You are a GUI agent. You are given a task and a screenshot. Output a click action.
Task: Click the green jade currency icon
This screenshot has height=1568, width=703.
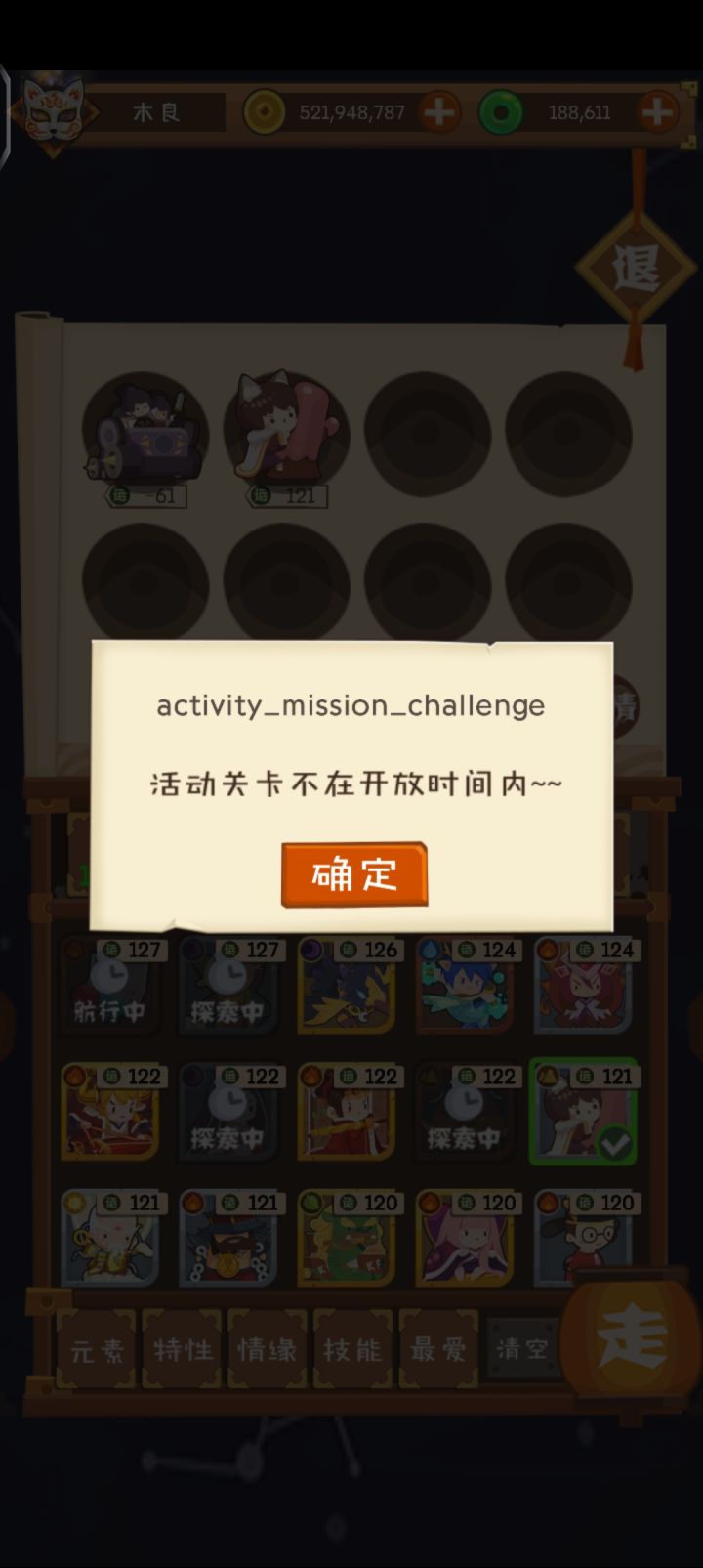pos(500,111)
